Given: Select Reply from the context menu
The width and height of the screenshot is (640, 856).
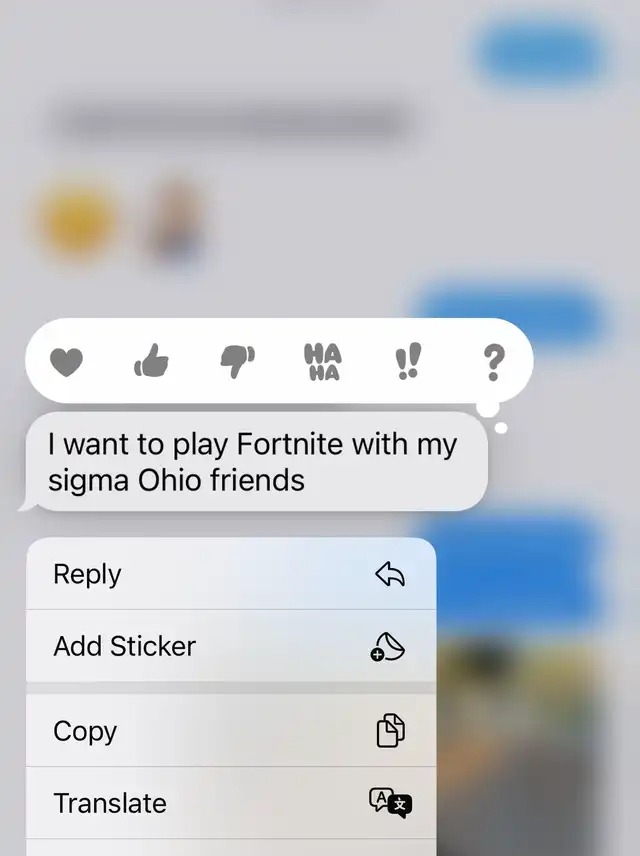Looking at the screenshot, I should tap(231, 574).
